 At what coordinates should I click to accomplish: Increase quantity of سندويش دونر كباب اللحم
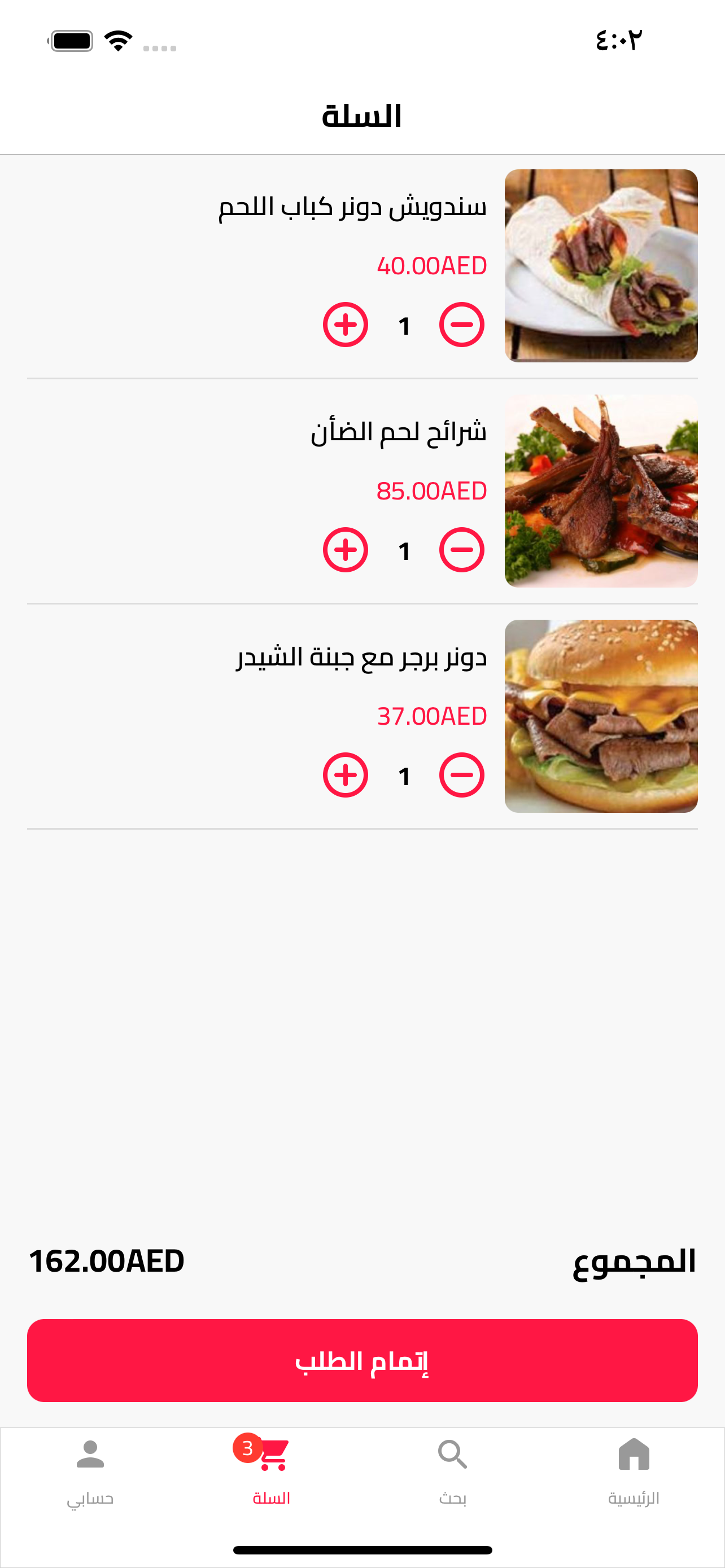coord(345,325)
